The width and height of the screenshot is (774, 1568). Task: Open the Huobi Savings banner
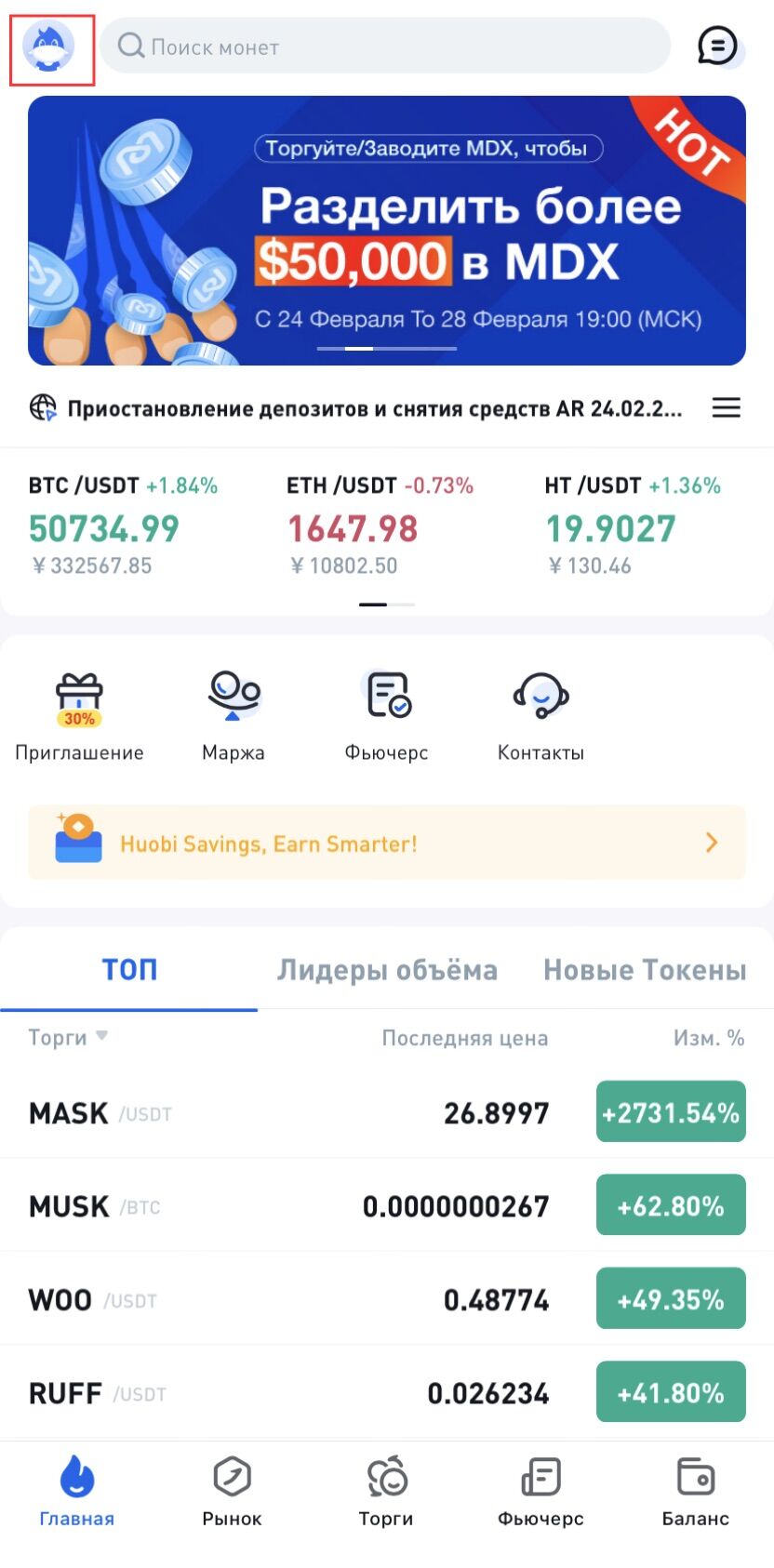coord(387,843)
